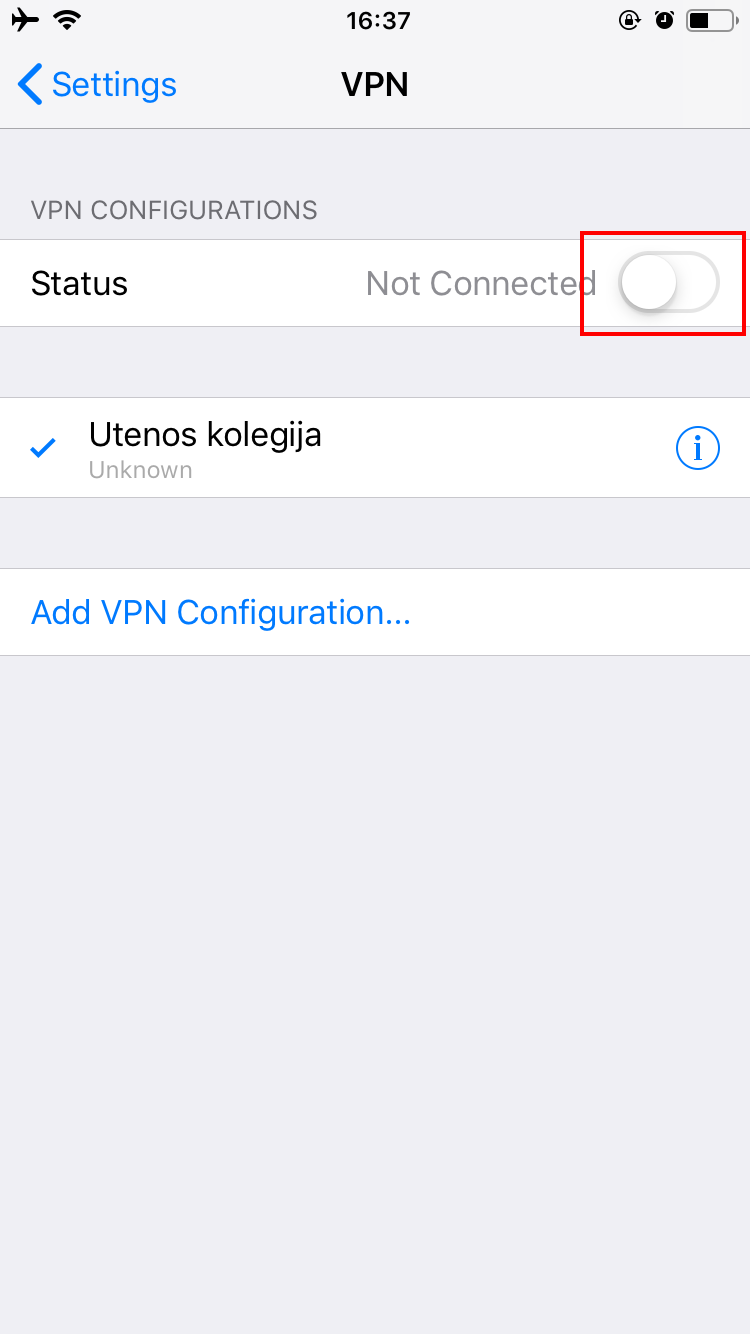Add a new VPN configuration
The image size is (750, 1334).
click(x=221, y=612)
